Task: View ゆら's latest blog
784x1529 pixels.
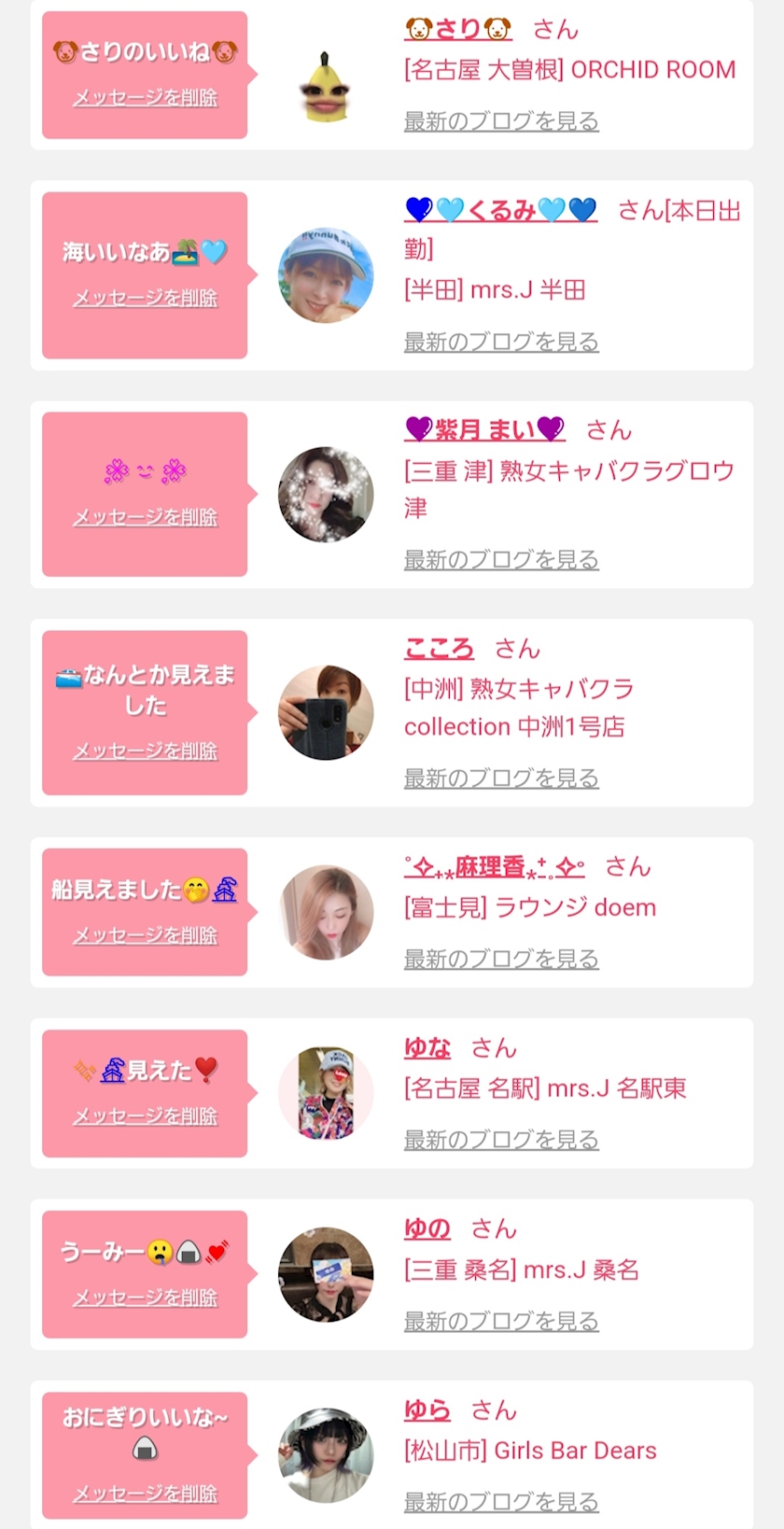Action: [x=501, y=1502]
